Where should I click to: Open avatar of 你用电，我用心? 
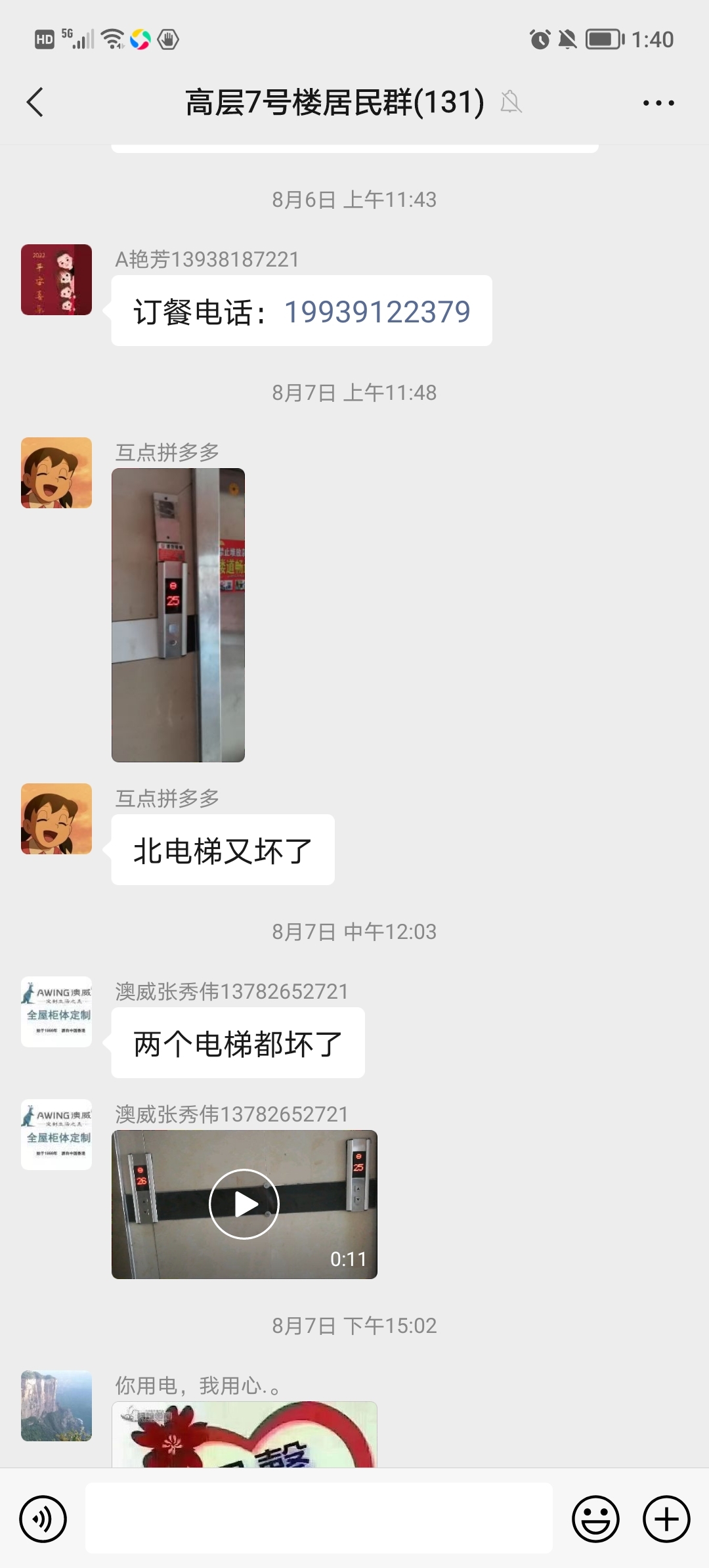click(x=56, y=1405)
